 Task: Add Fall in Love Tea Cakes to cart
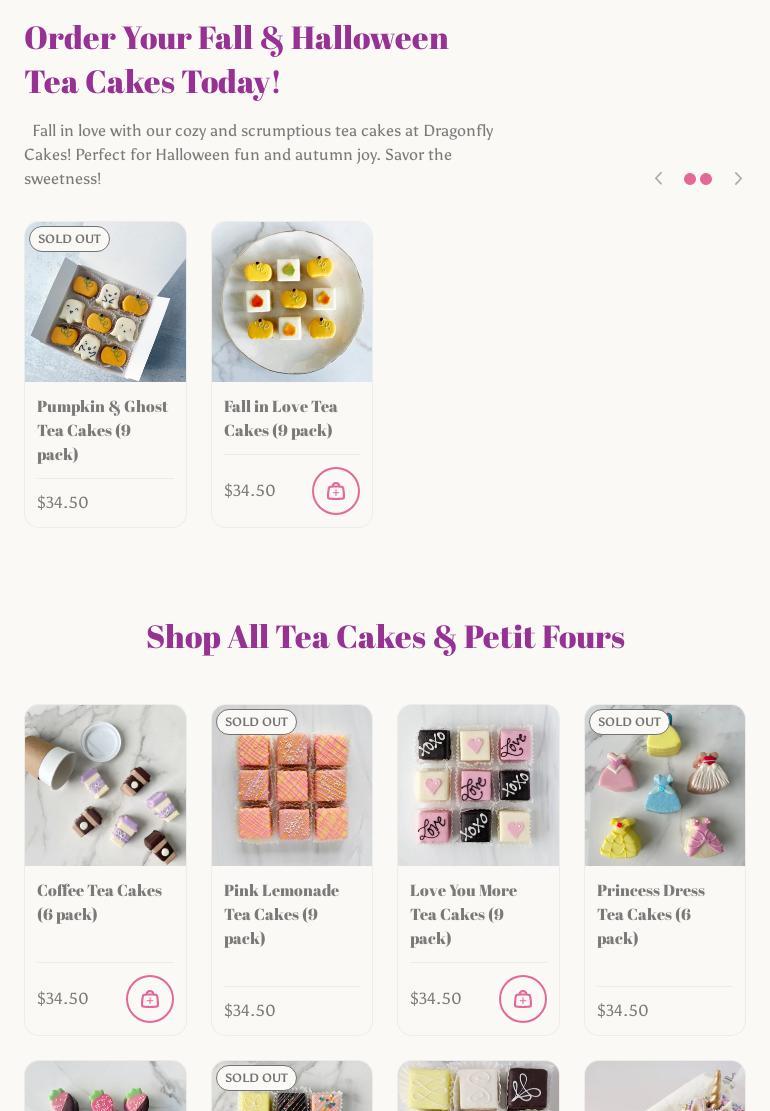[x=336, y=491]
